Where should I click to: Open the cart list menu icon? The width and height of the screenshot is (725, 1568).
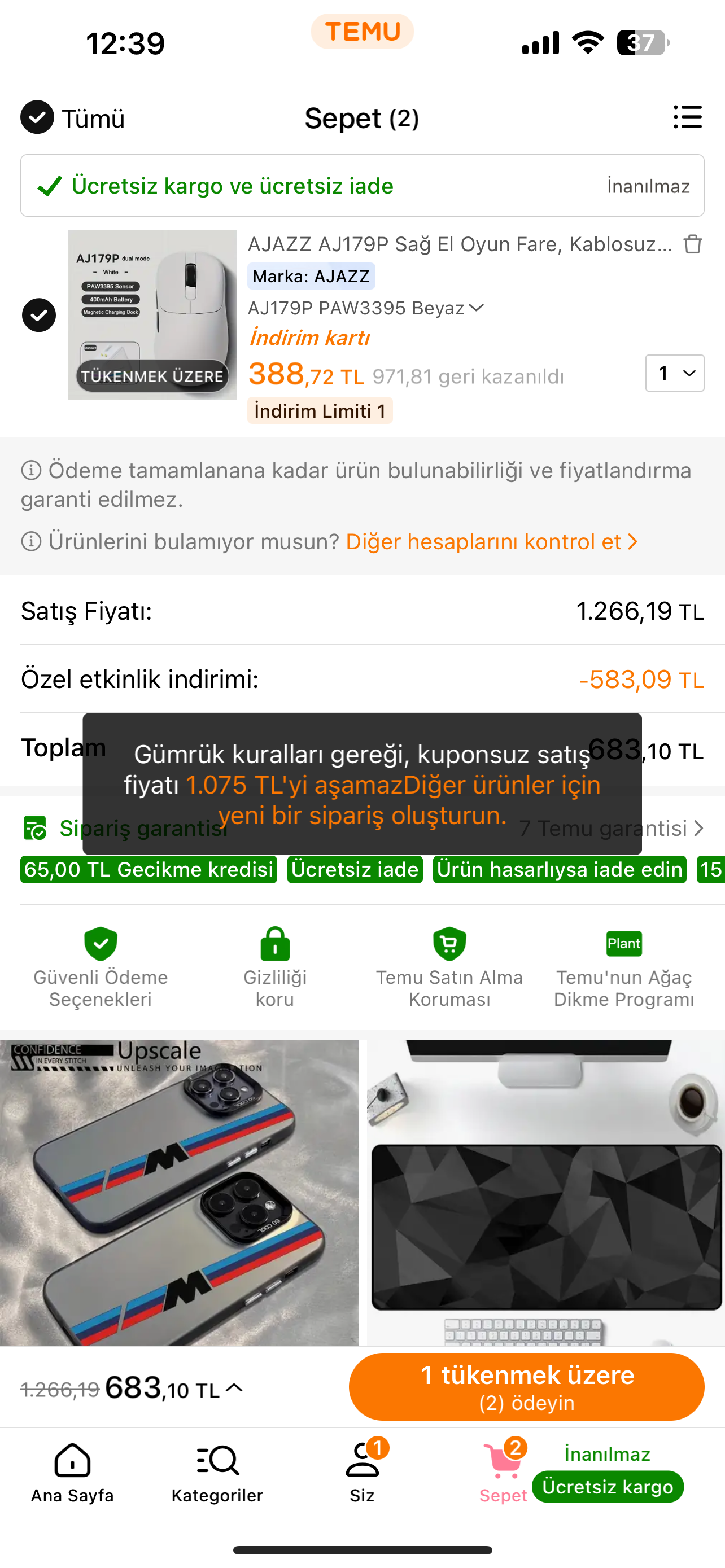(688, 117)
